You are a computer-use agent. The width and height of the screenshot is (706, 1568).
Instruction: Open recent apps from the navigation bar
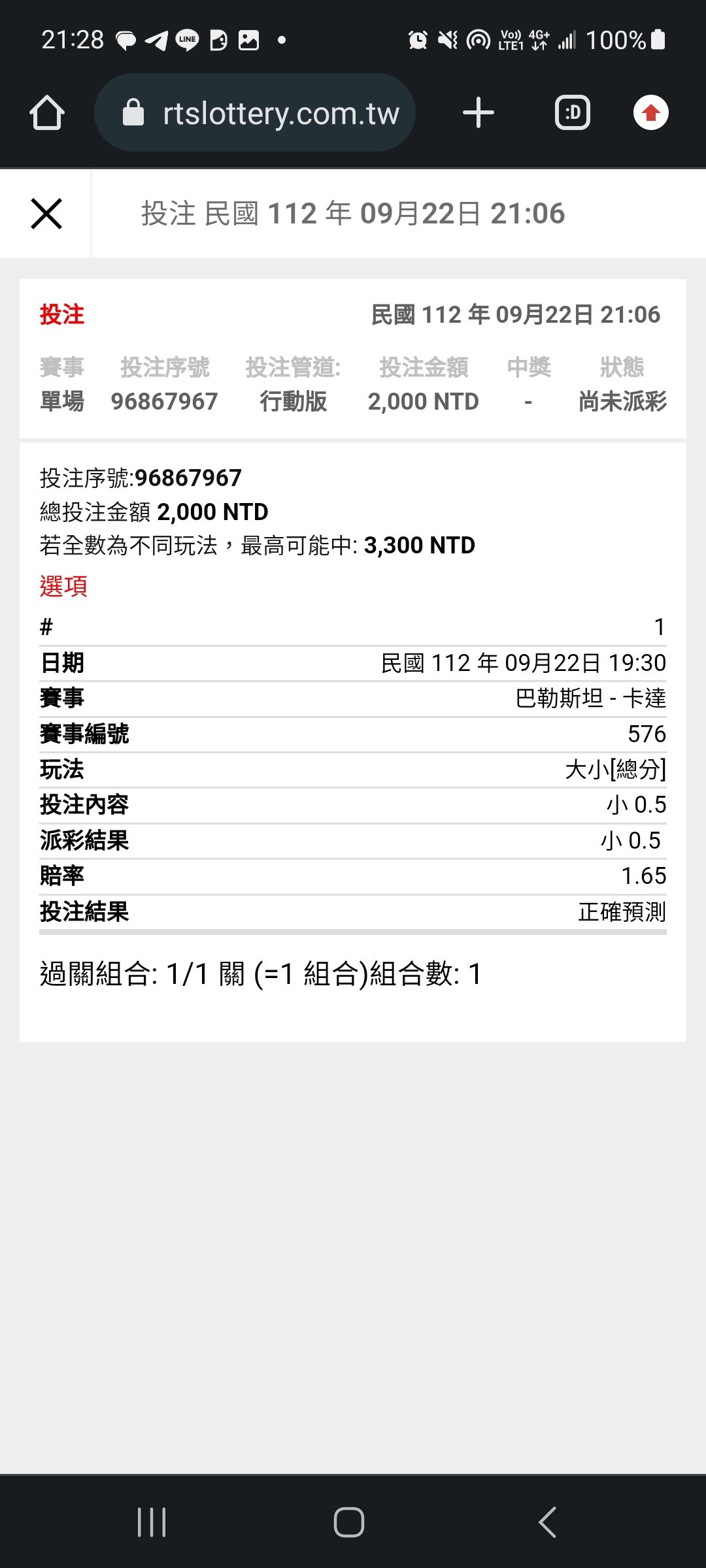152,1522
